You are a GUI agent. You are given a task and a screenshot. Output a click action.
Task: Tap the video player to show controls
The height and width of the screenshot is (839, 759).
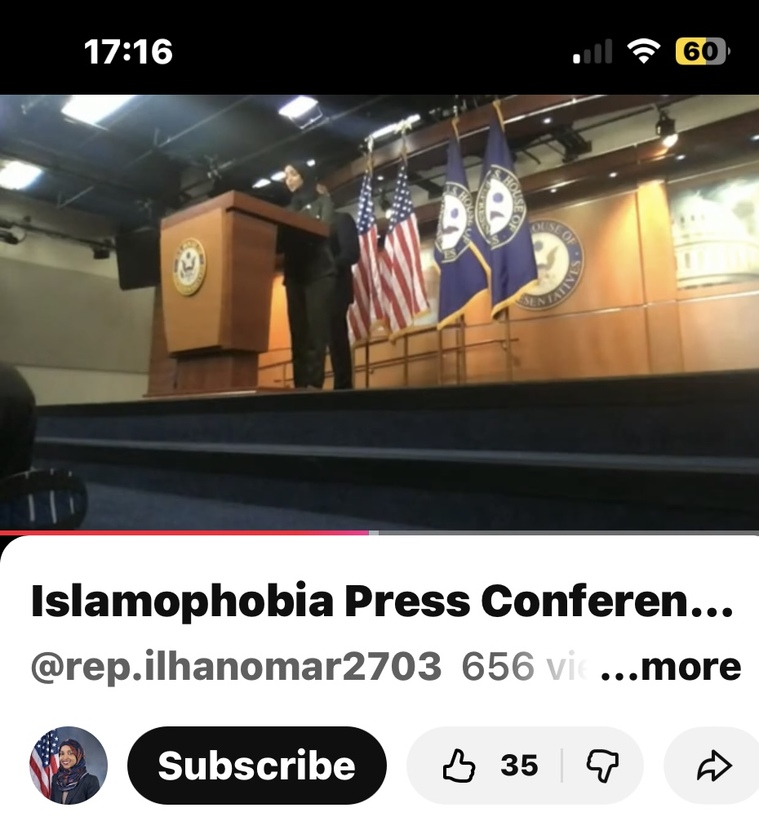[380, 312]
